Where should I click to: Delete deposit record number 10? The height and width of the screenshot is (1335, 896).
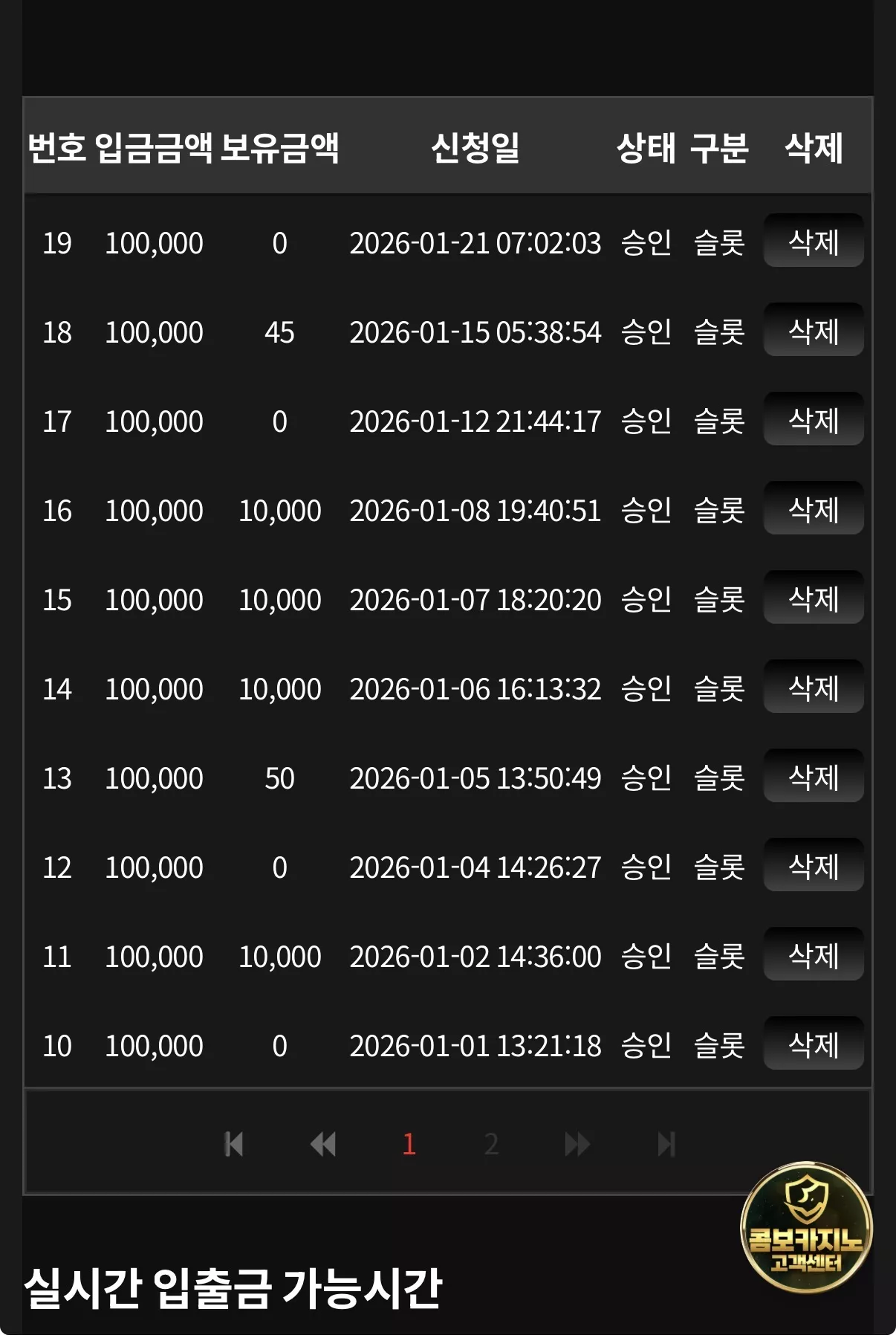coord(814,1044)
